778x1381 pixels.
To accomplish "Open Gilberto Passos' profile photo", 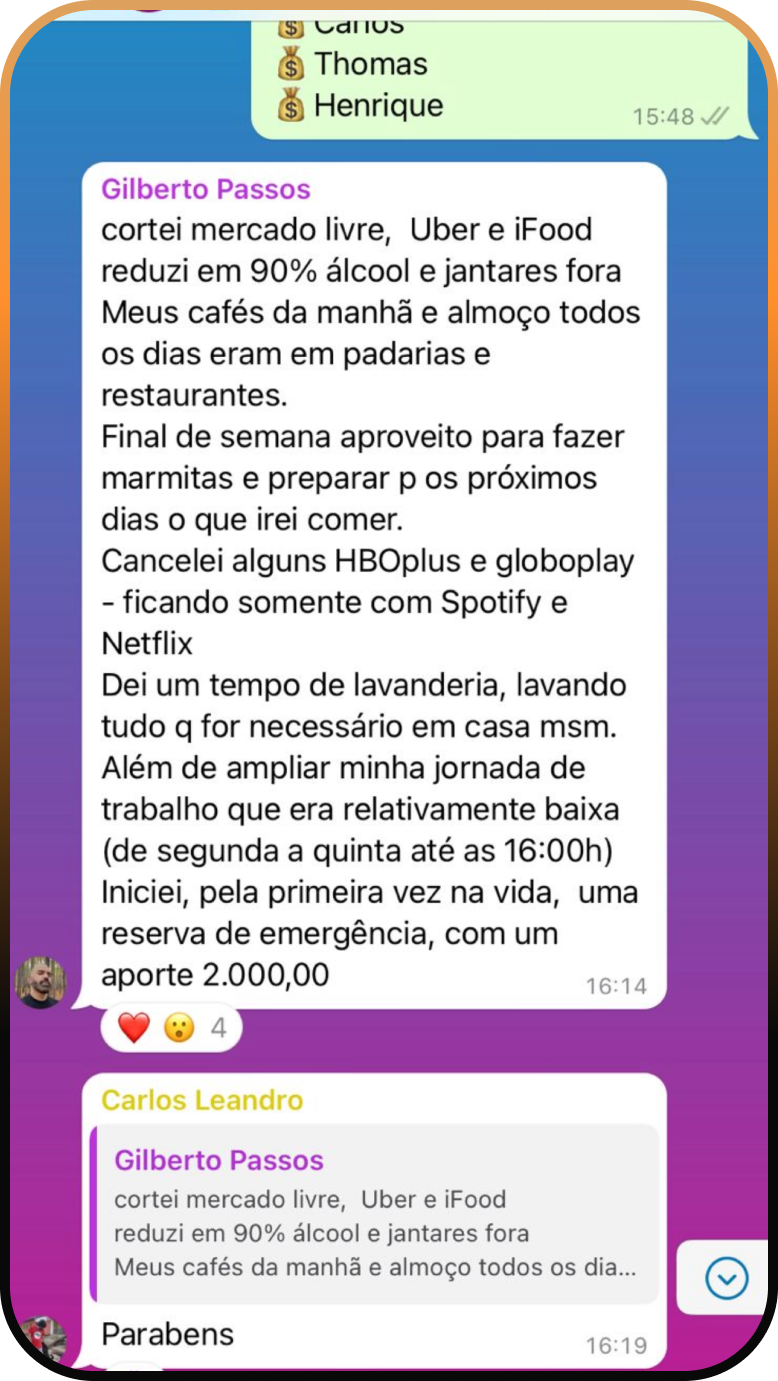I will pyautogui.click(x=41, y=982).
